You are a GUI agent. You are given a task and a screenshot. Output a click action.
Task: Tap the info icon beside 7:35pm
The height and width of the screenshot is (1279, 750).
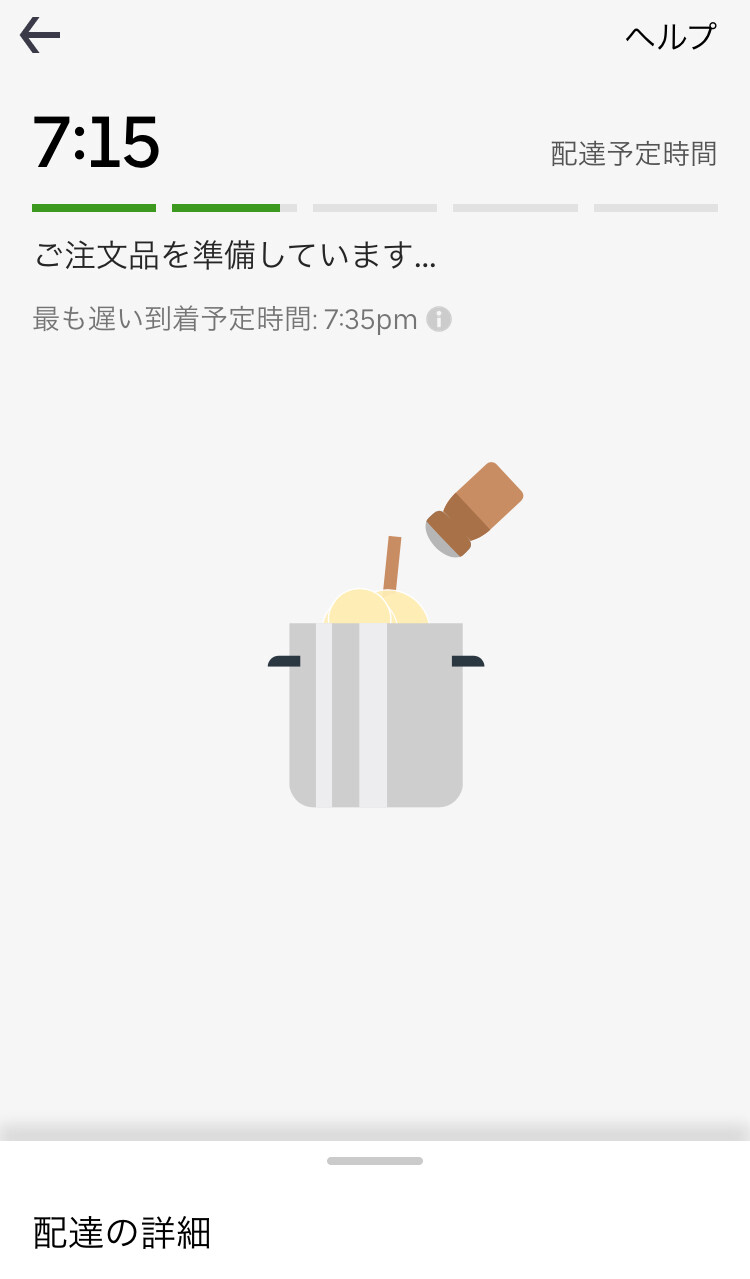tap(438, 319)
